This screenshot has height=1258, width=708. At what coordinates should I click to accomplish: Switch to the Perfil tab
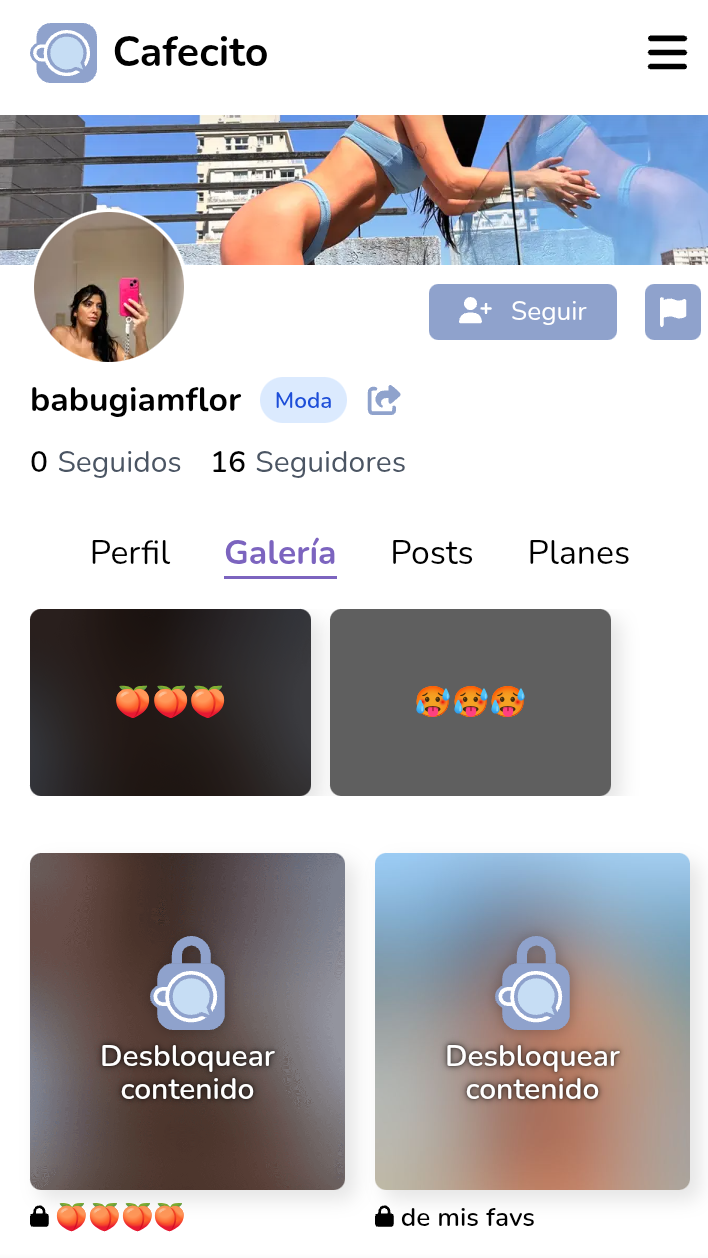130,553
